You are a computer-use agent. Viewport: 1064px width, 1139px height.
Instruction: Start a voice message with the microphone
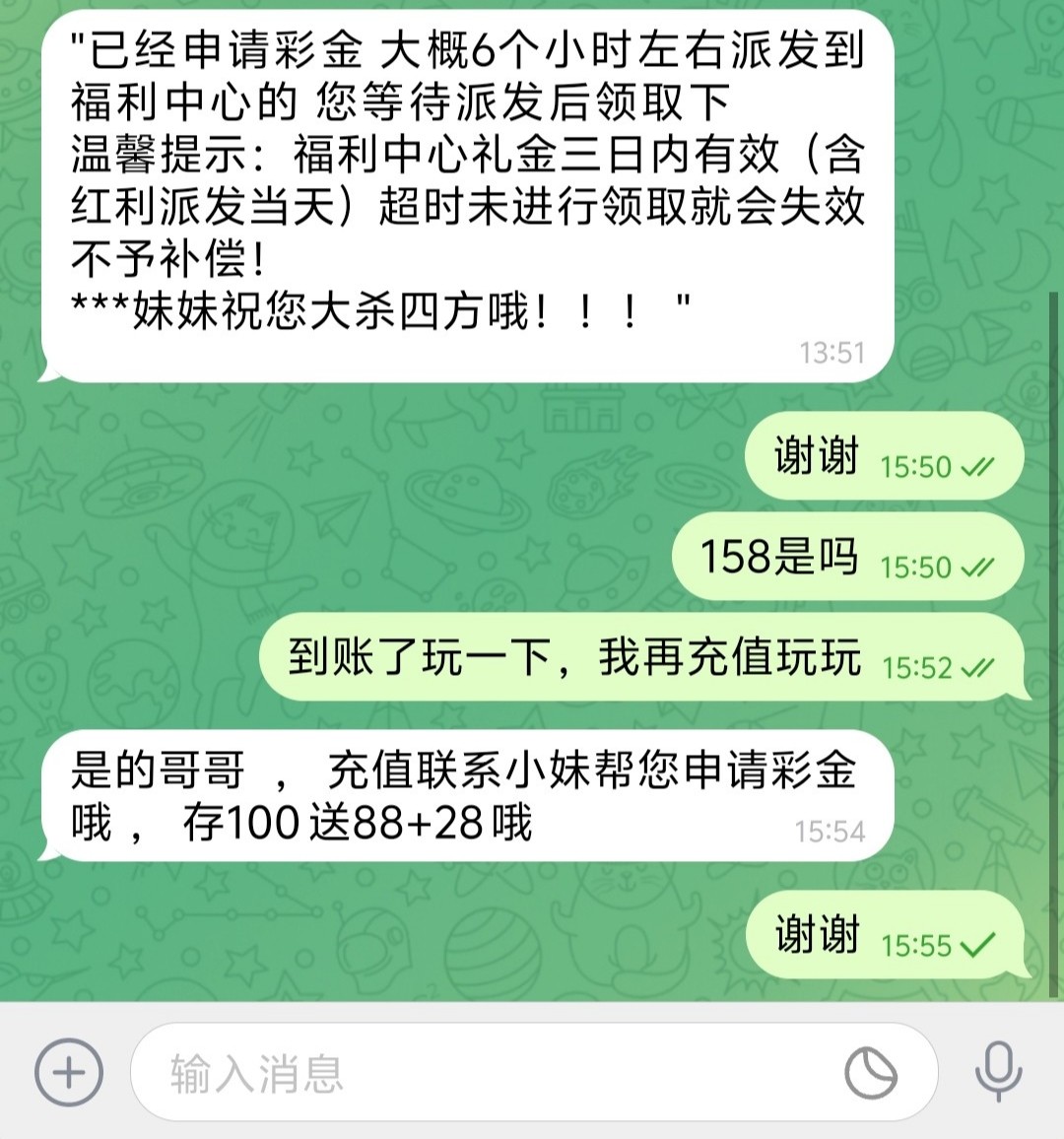point(998,1071)
